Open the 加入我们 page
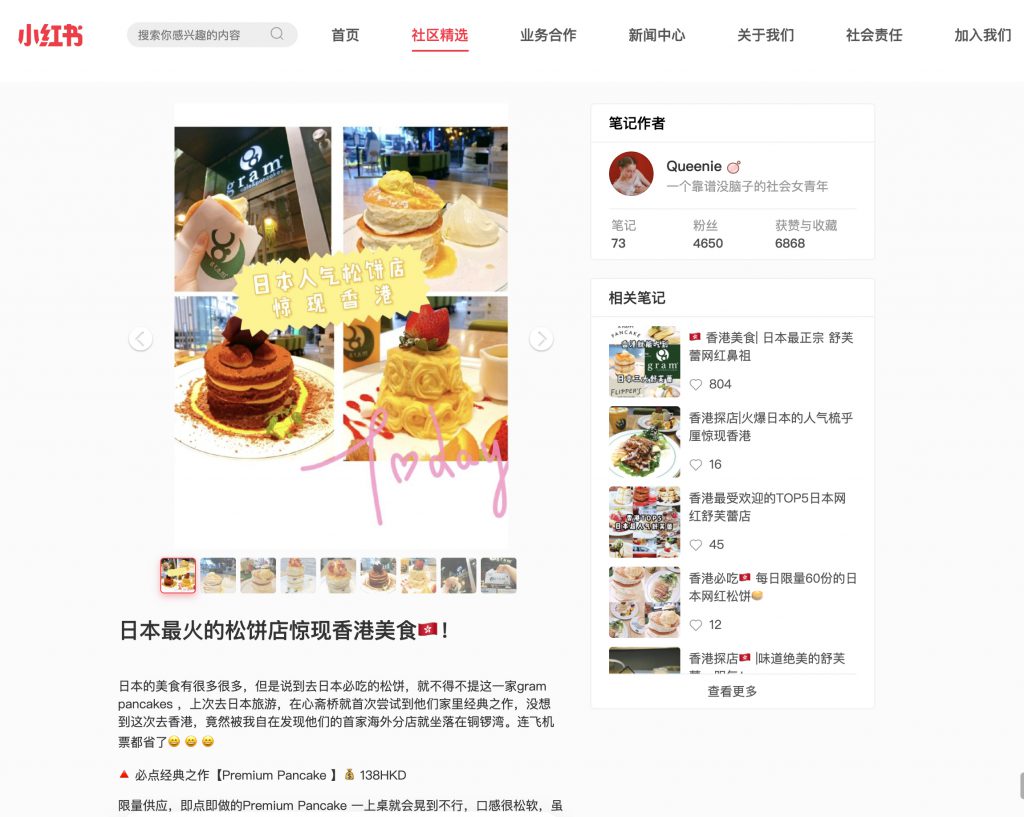Screen dimensions: 1024x817 (x=983, y=35)
